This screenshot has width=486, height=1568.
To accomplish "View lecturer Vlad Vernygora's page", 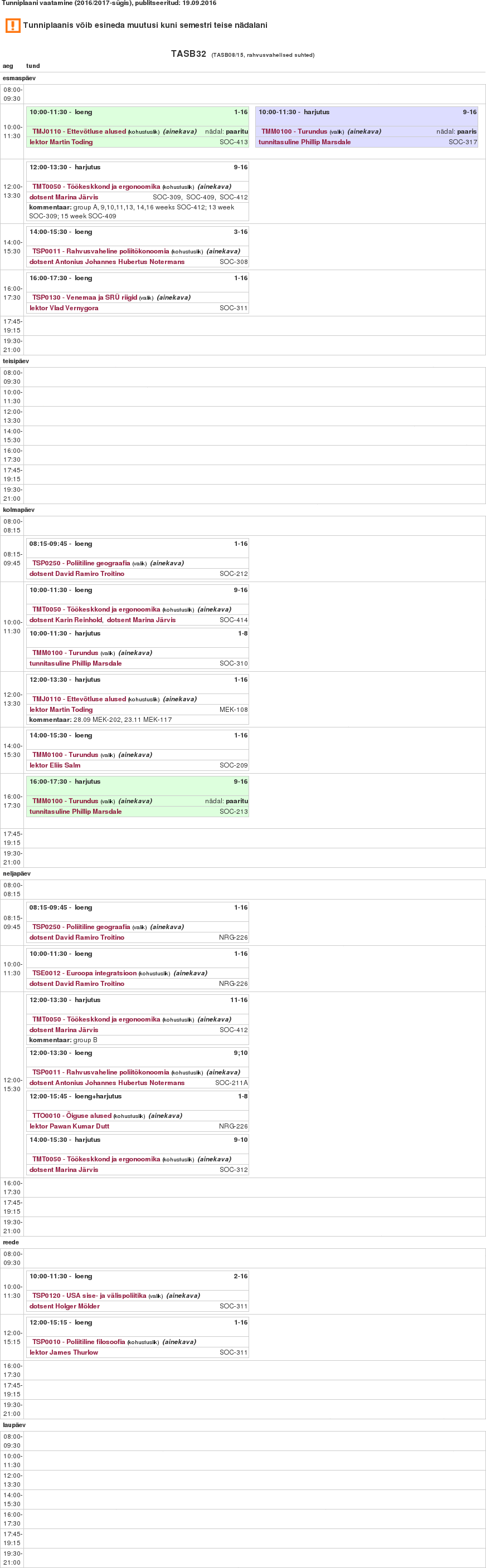I will point(64,308).
